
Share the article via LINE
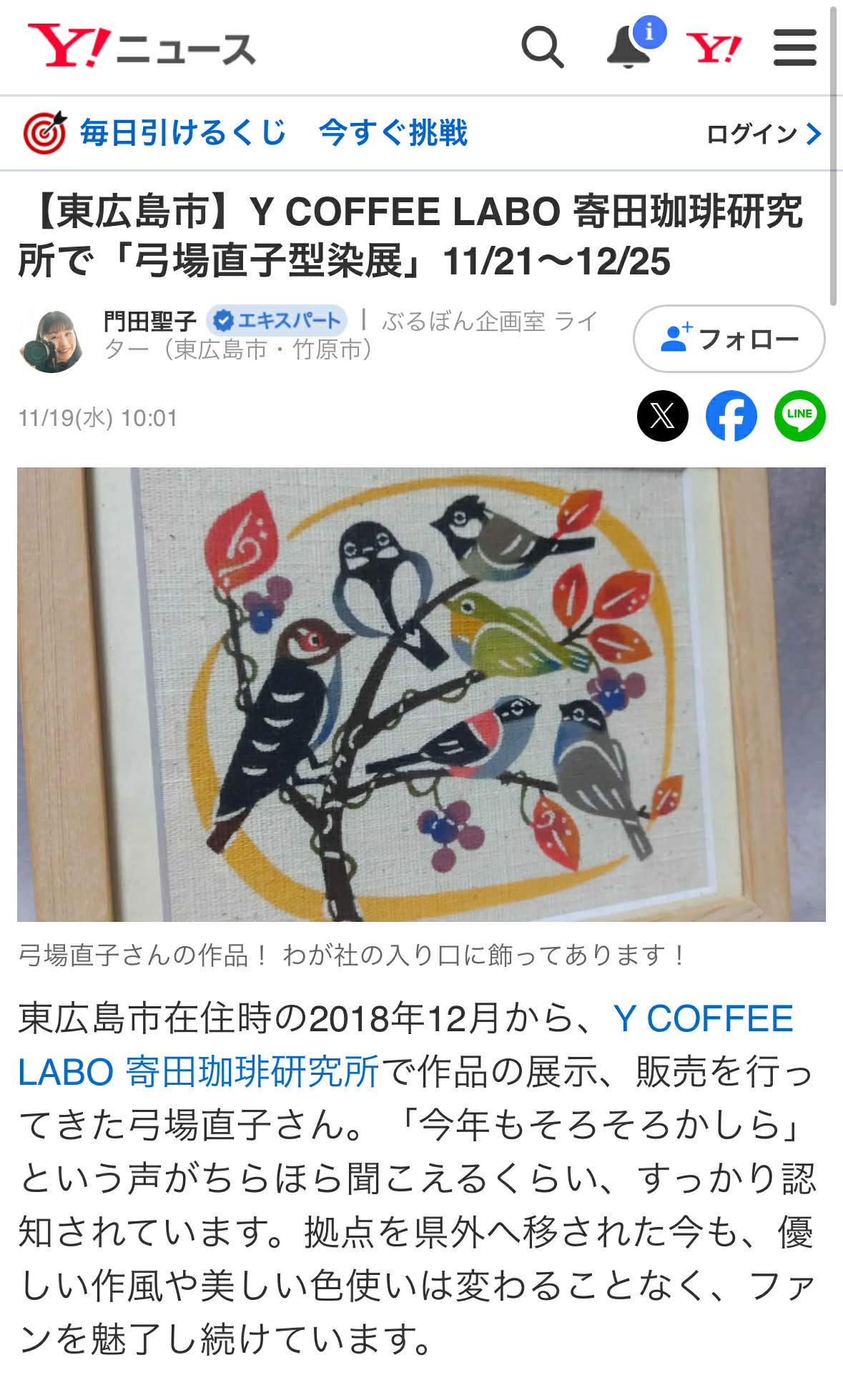click(x=799, y=416)
